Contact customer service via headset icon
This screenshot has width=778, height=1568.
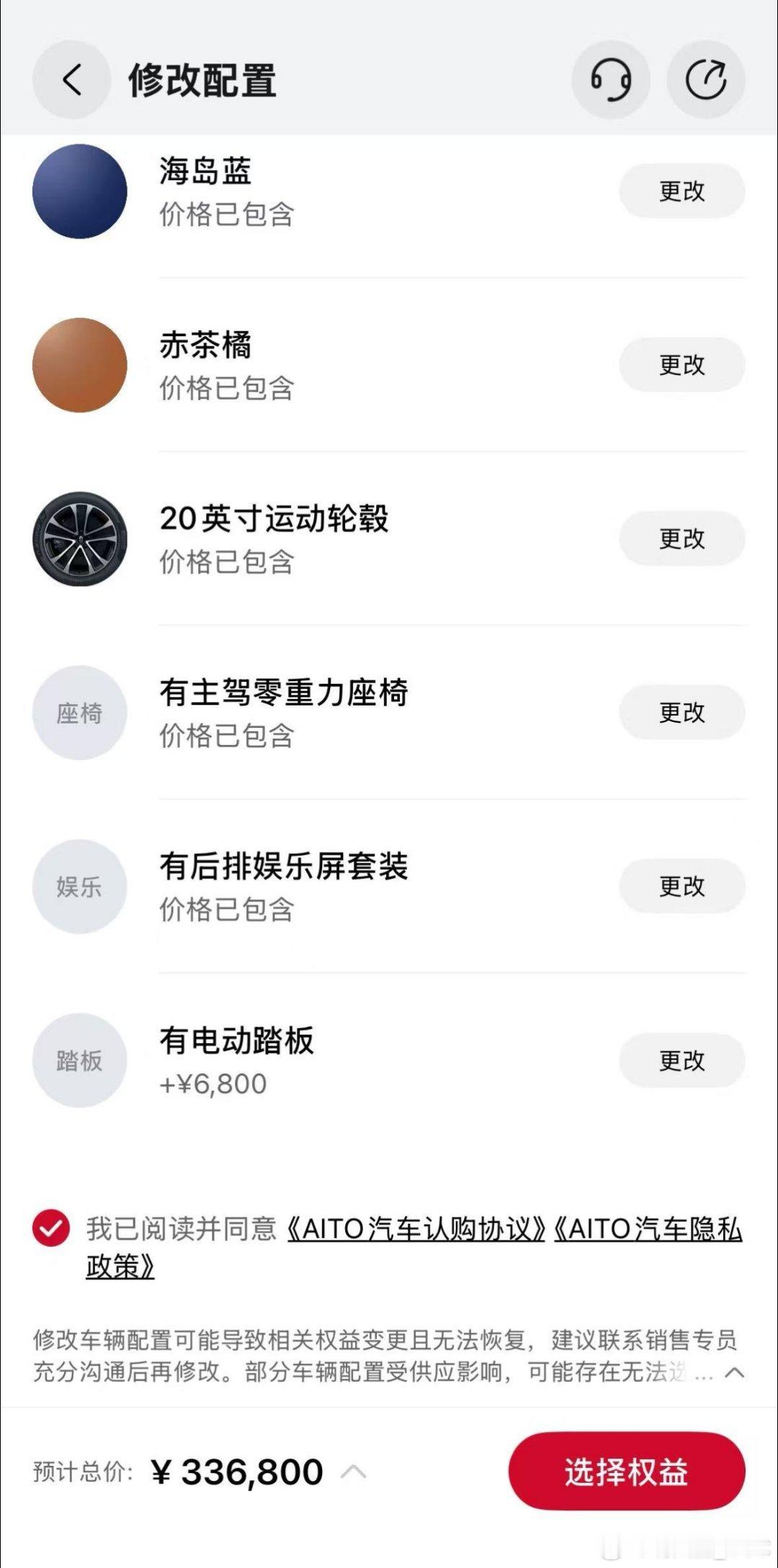pyautogui.click(x=611, y=80)
